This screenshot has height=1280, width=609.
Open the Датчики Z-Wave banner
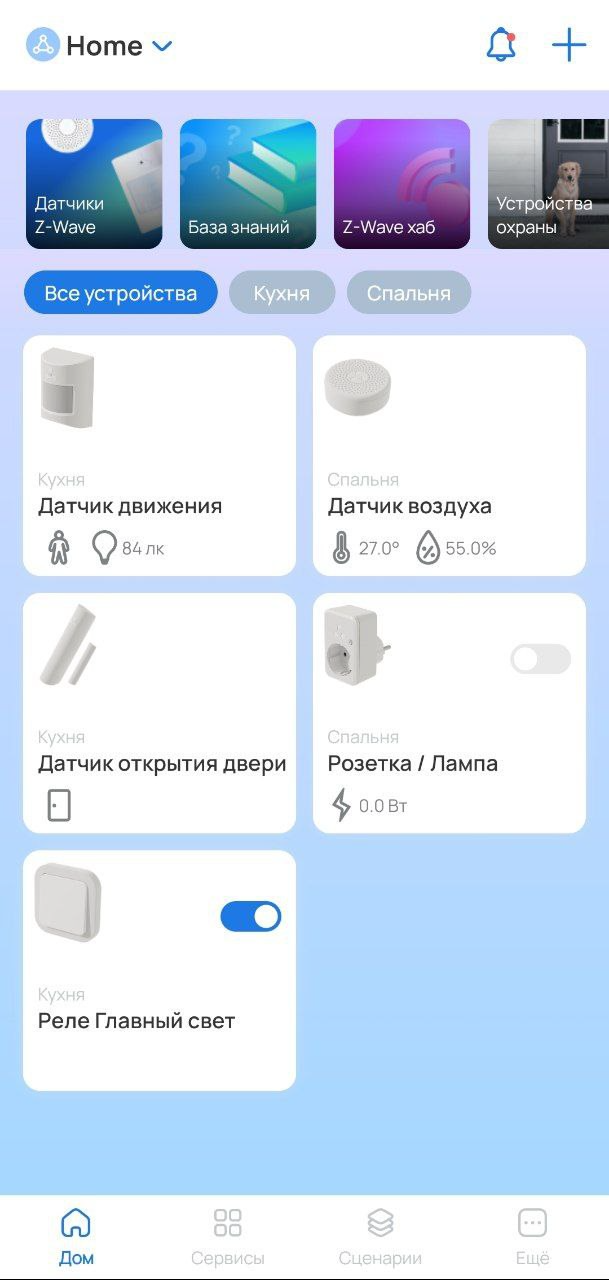pyautogui.click(x=94, y=184)
